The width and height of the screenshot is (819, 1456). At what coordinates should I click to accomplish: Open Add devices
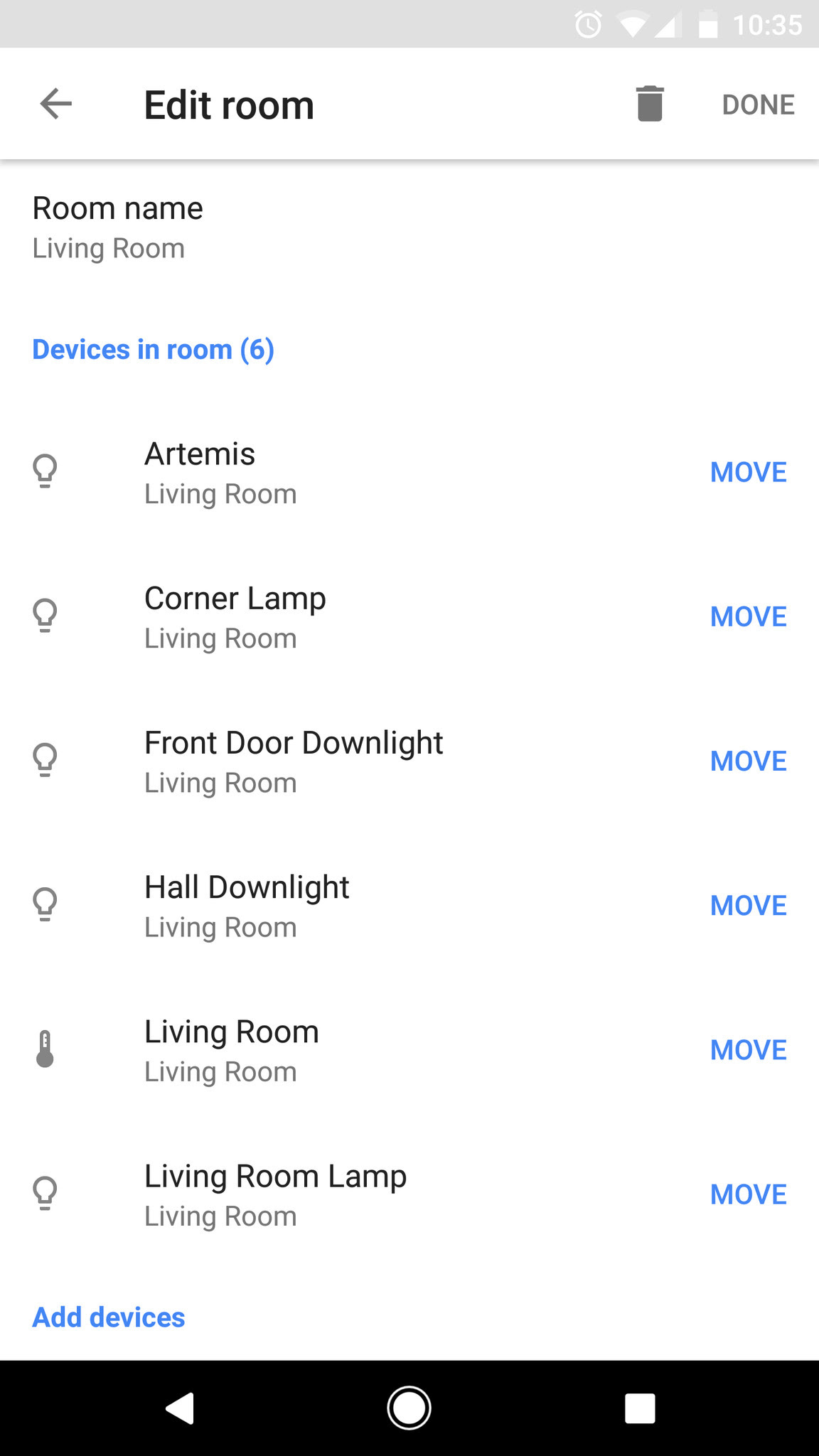coord(109,1317)
